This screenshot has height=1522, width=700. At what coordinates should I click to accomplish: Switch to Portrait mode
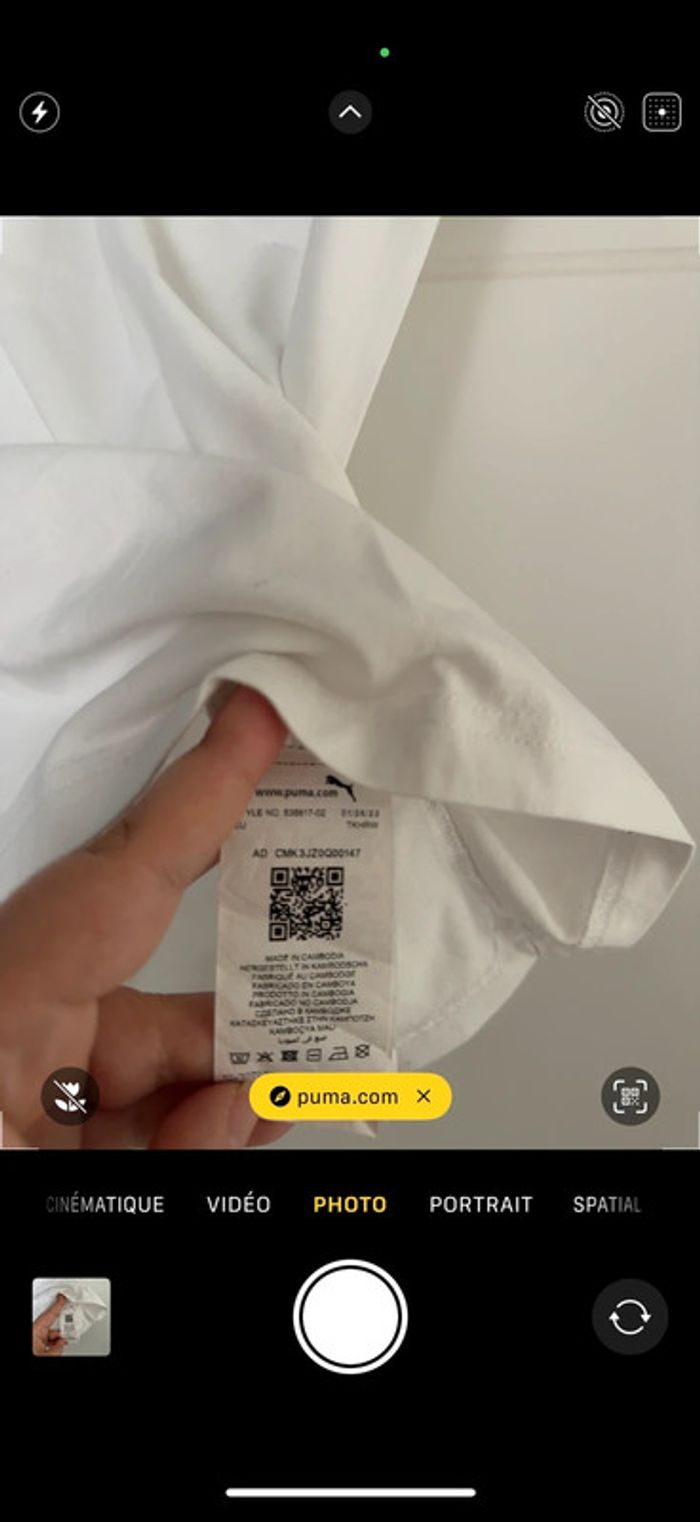pyautogui.click(x=481, y=1204)
